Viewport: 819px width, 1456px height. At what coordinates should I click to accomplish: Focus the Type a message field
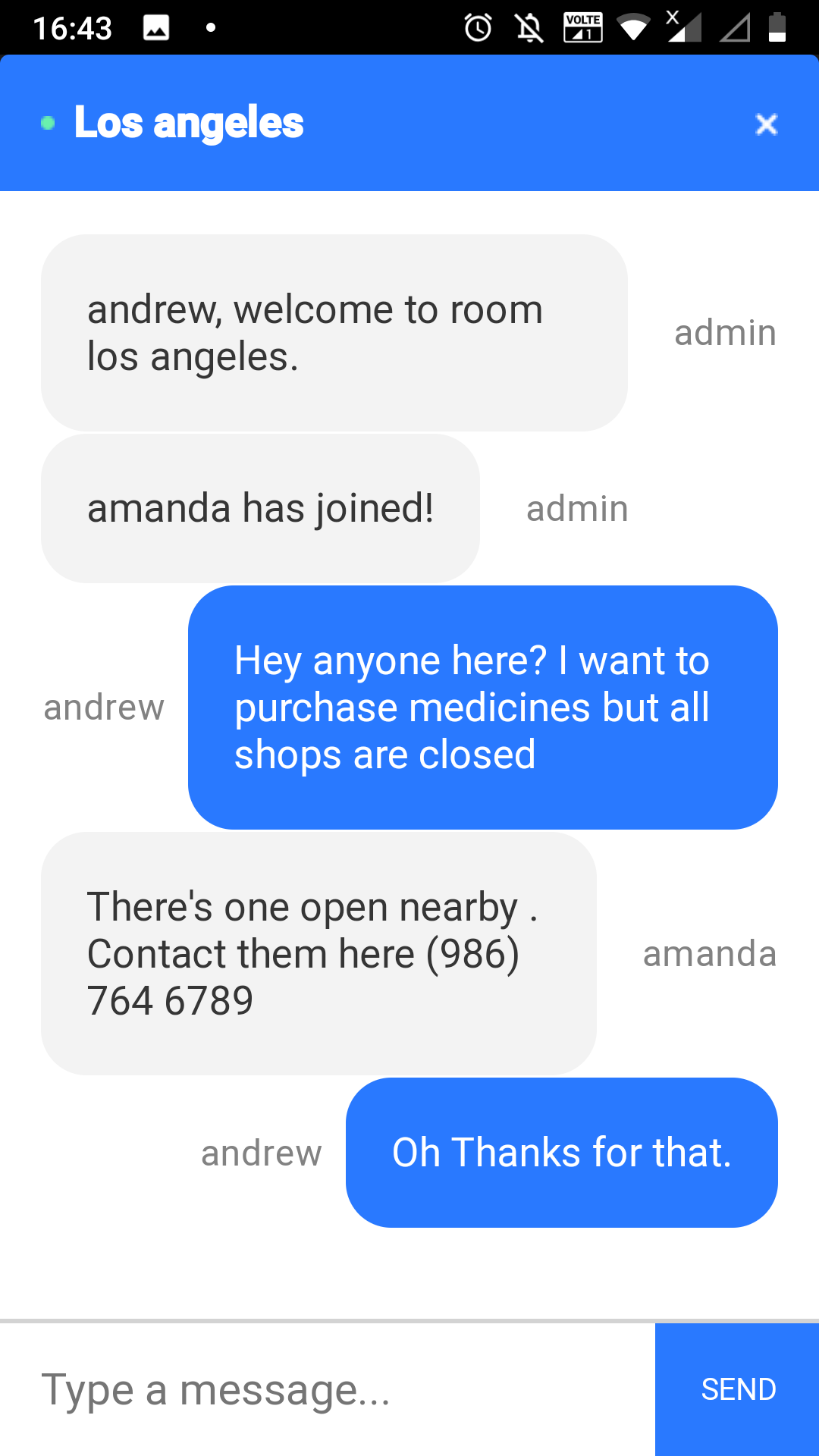pyautogui.click(x=328, y=1390)
